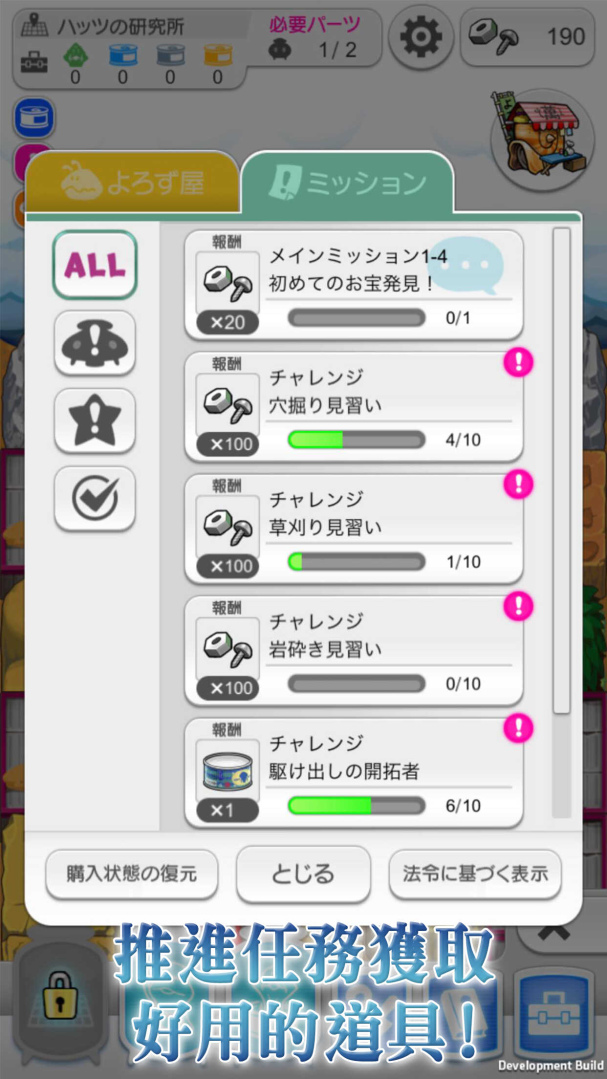This screenshot has width=607, height=1079.
Task: Filter missions by the mushroom exclamation icon
Action: point(95,343)
